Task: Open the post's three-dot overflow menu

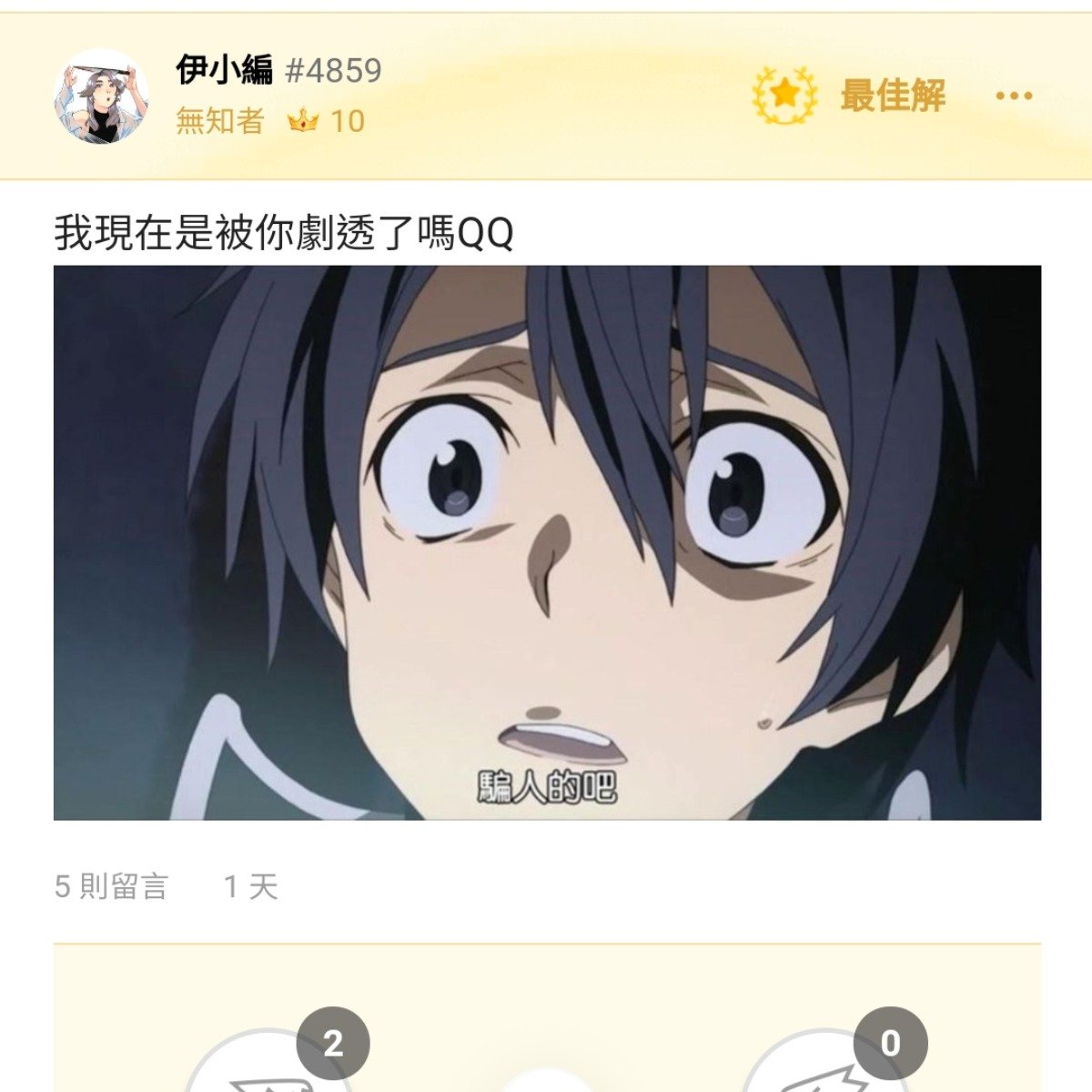Action: pos(1013,96)
